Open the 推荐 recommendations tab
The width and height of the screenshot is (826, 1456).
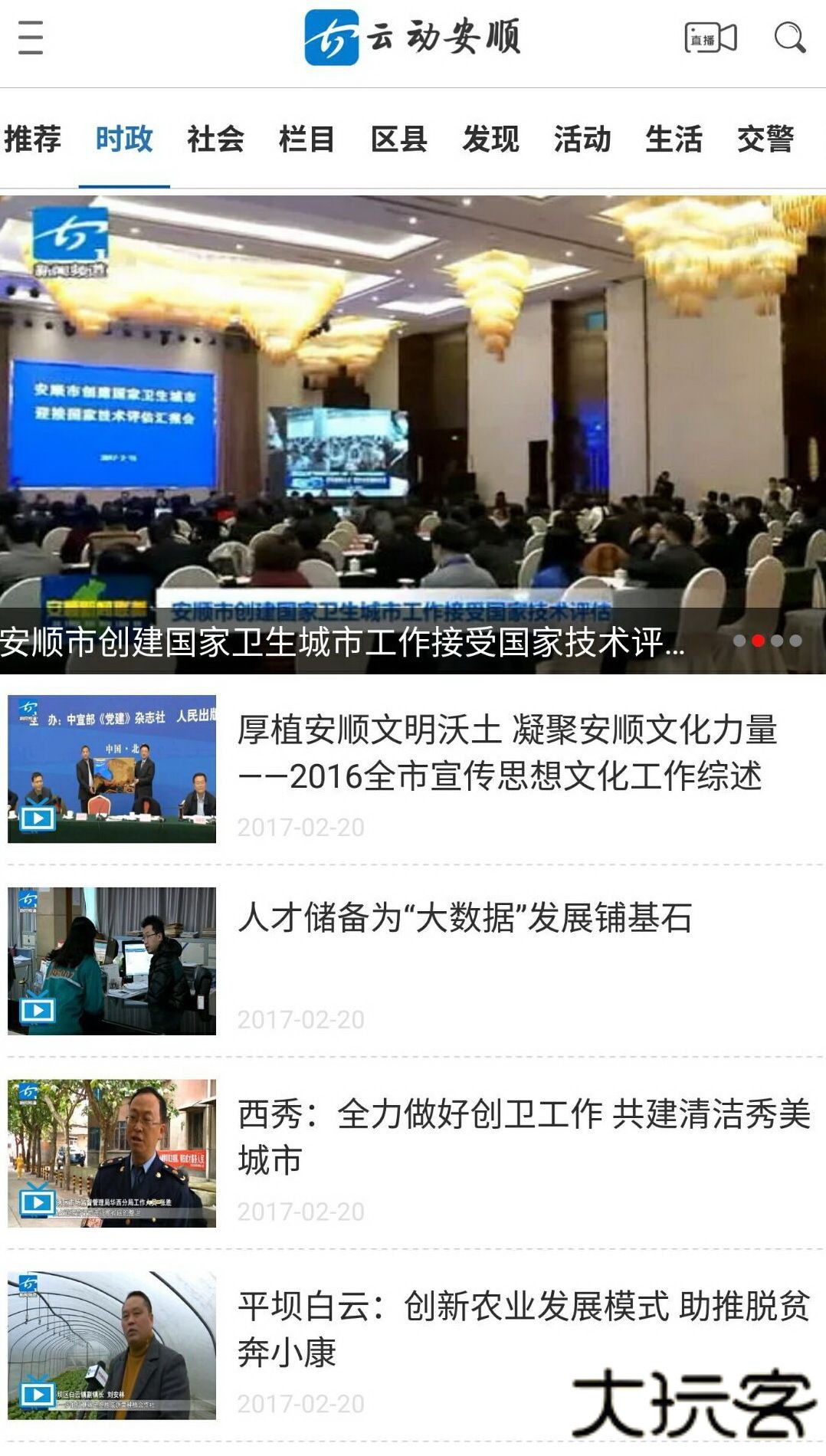32,141
